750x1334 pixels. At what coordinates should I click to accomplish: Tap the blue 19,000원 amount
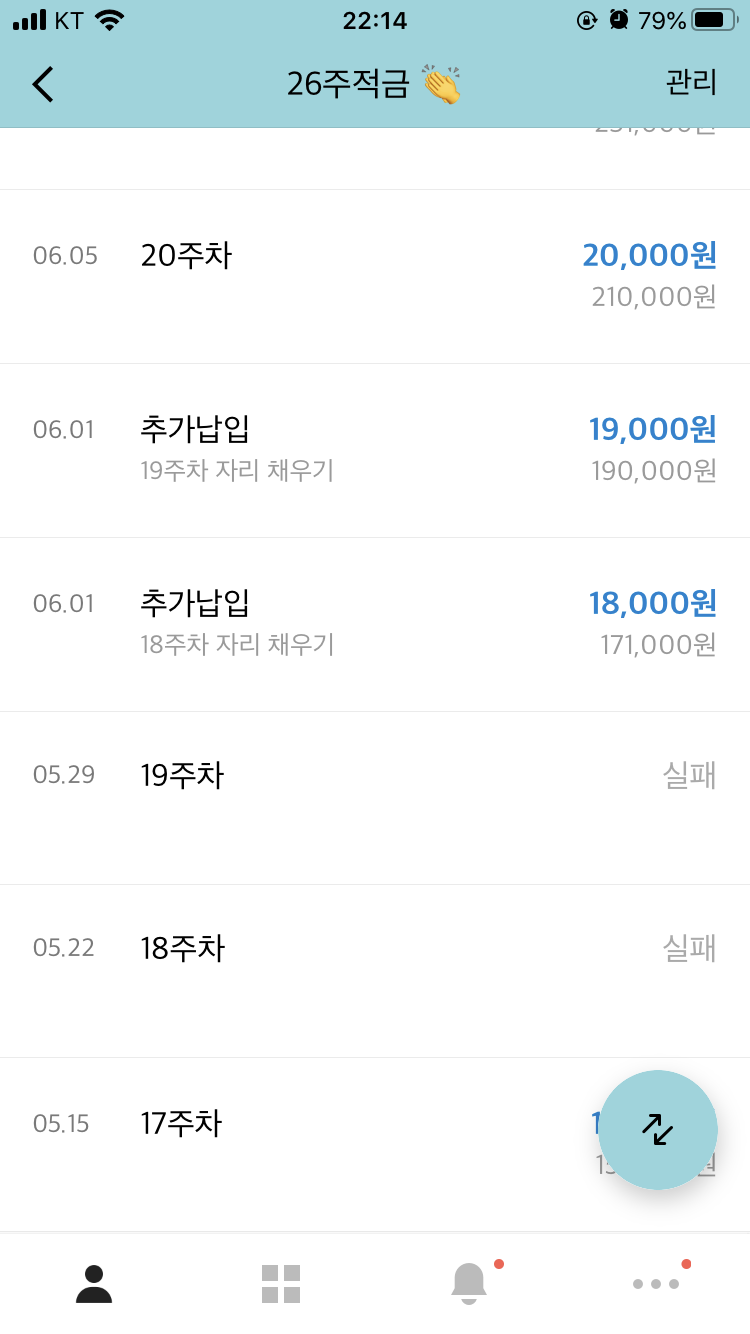coord(652,429)
